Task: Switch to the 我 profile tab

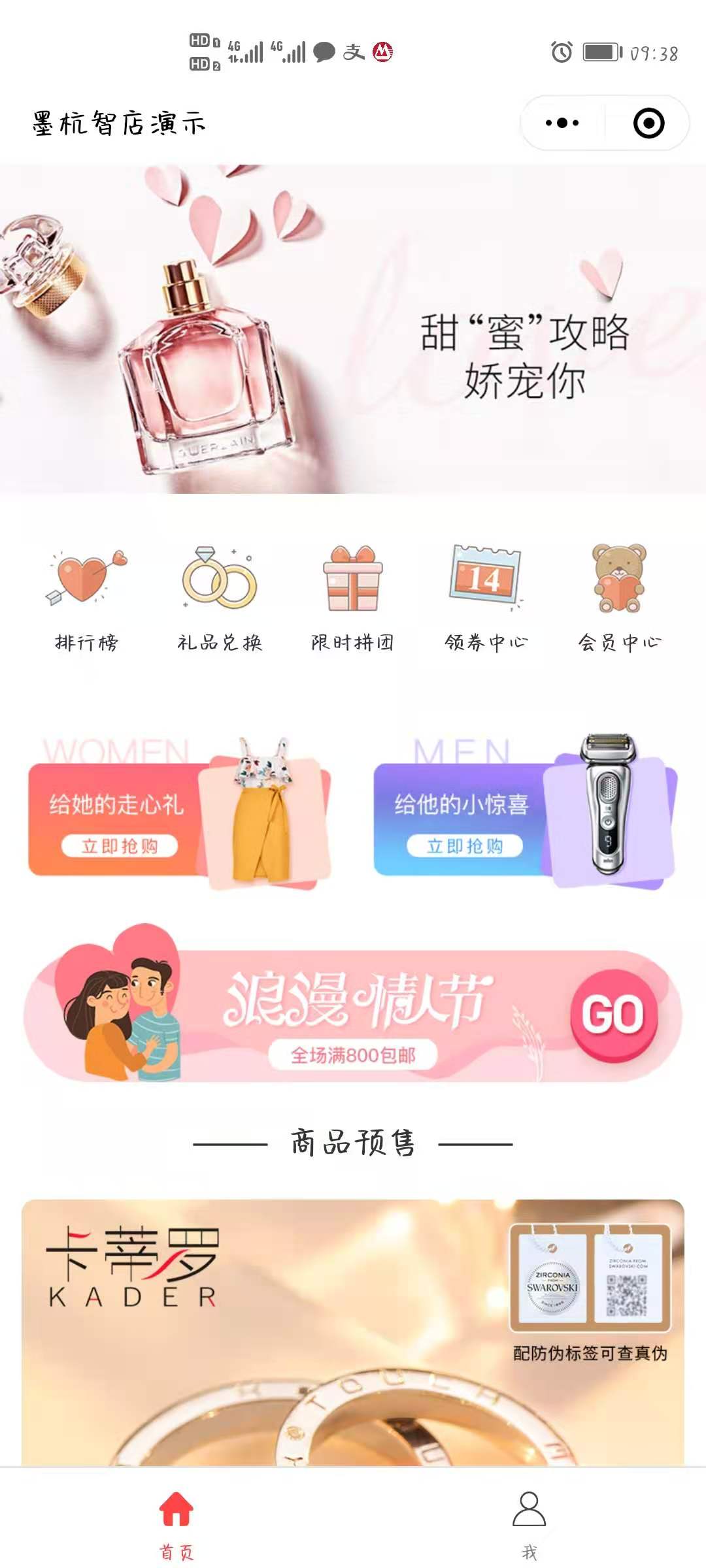Action: click(529, 1524)
